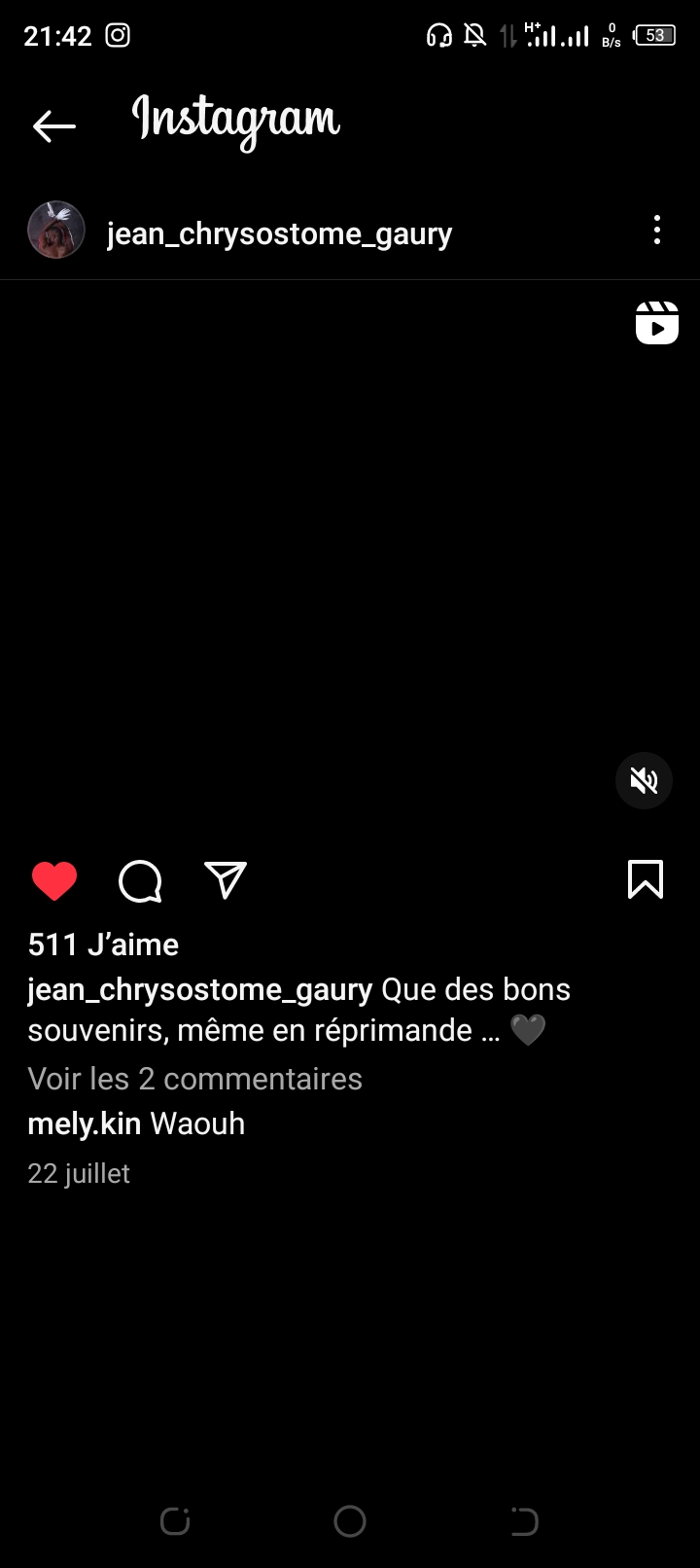Open the comment bubble icon
This screenshot has height=1568, width=700.
[x=140, y=881]
